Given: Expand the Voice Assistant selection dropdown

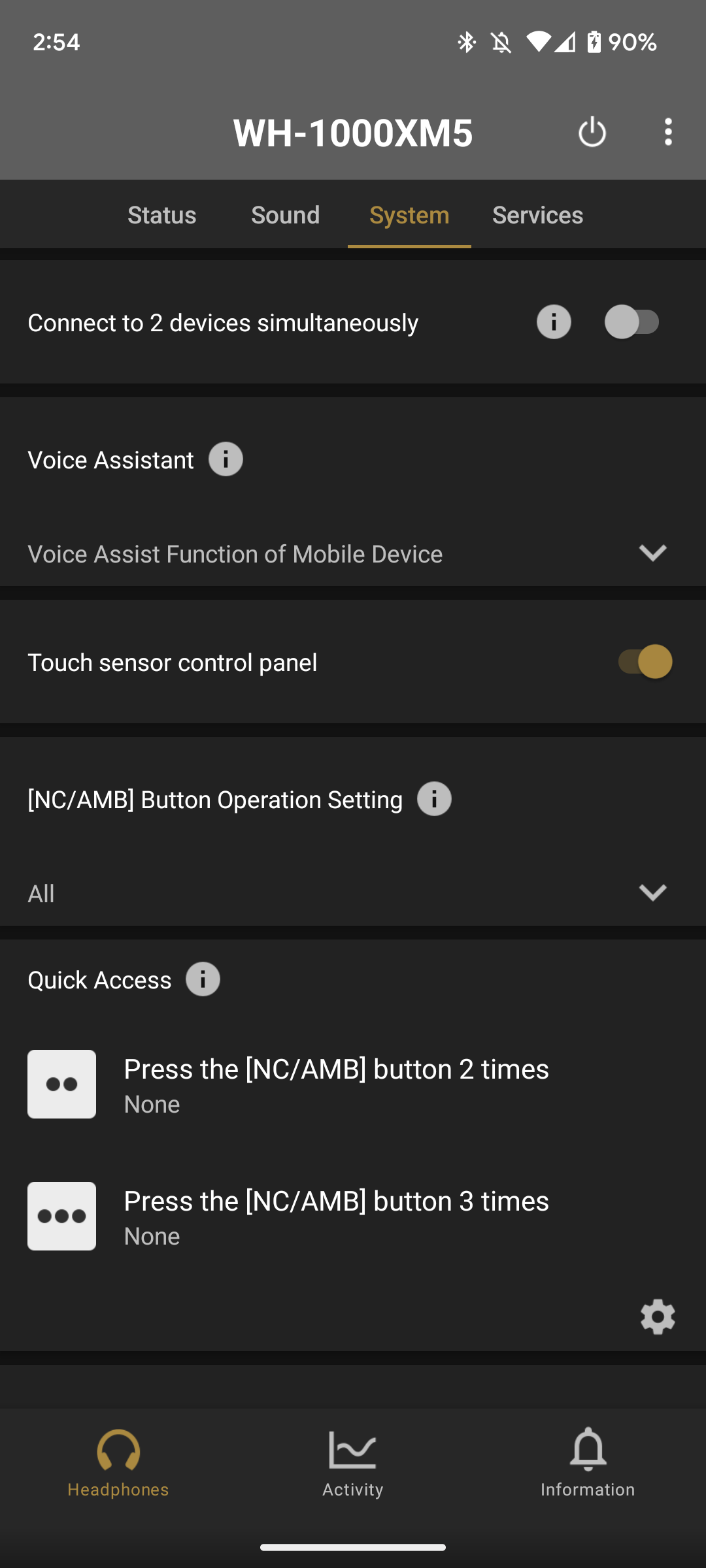Looking at the screenshot, I should 652,553.
